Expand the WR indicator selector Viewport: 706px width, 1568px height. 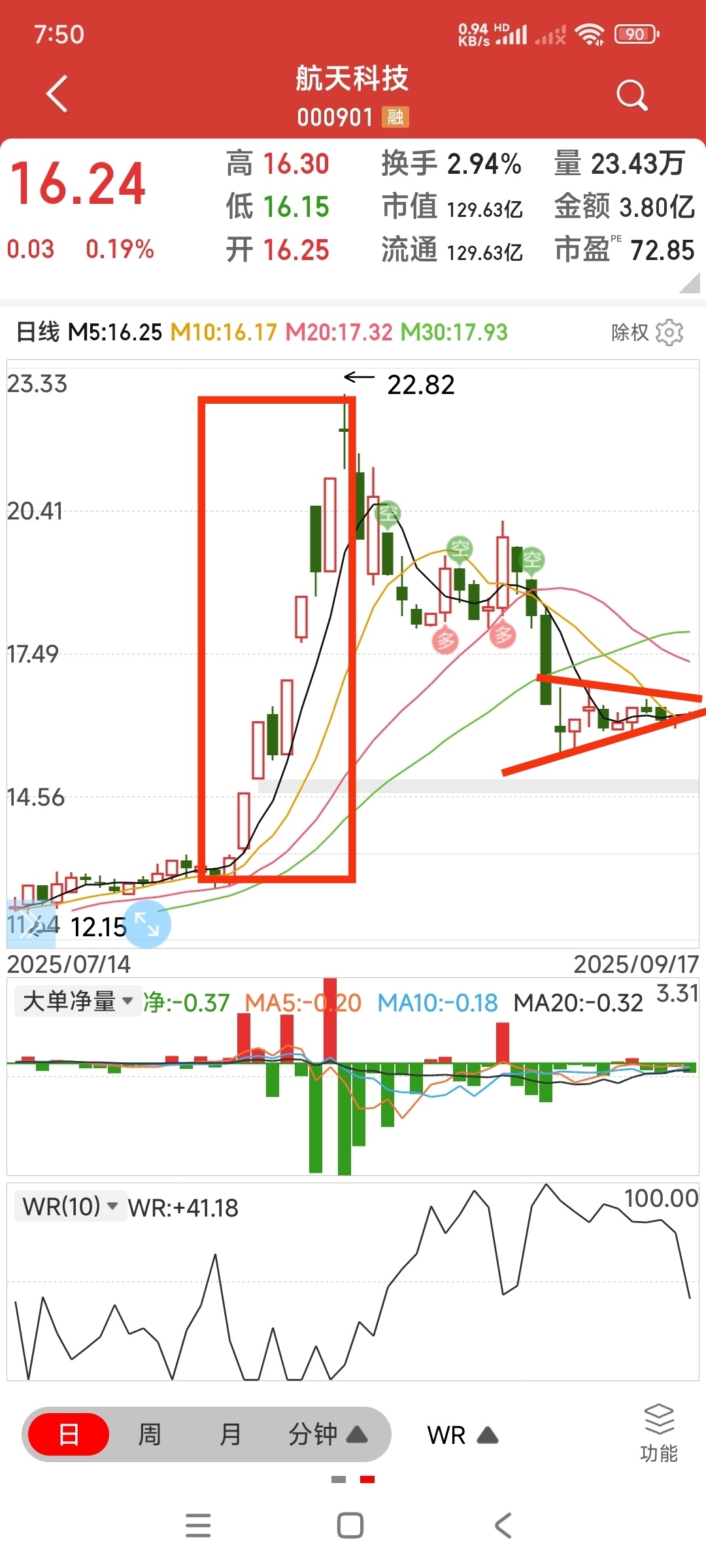pos(462,1435)
